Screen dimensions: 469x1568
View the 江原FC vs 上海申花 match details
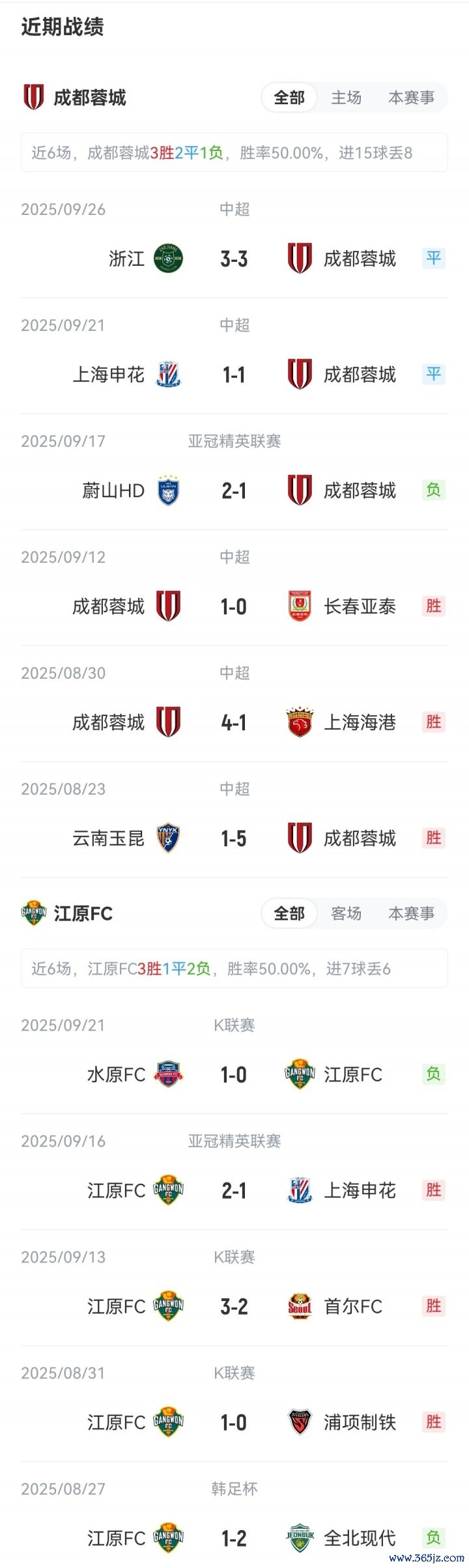pos(234,1190)
